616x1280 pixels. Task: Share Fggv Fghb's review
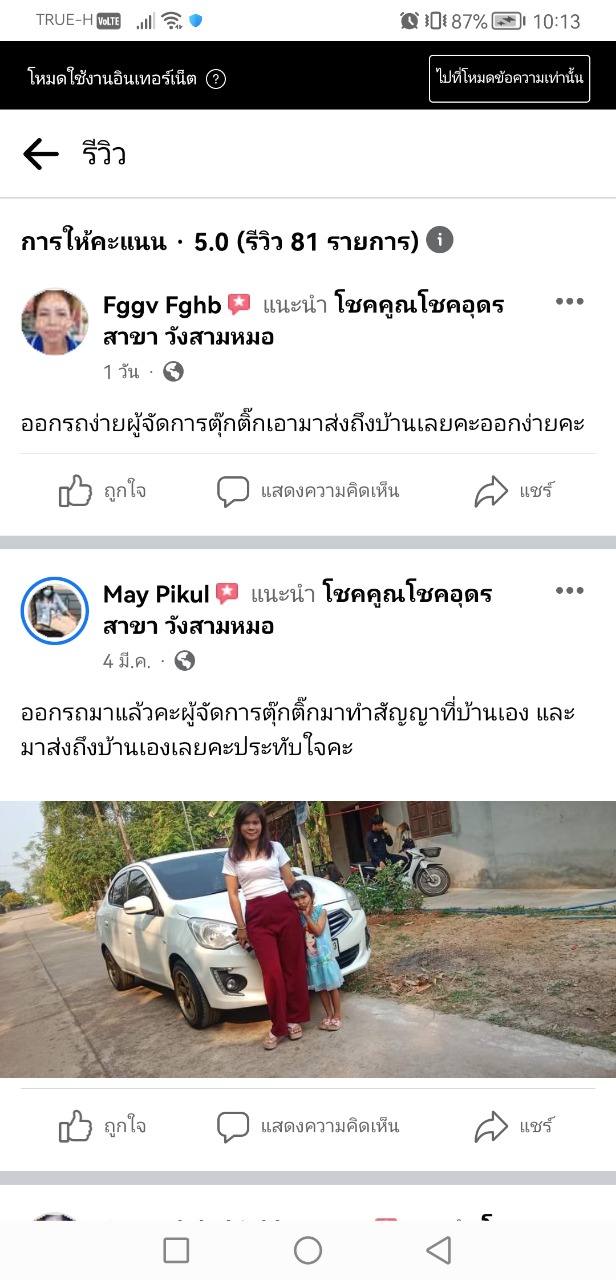514,491
